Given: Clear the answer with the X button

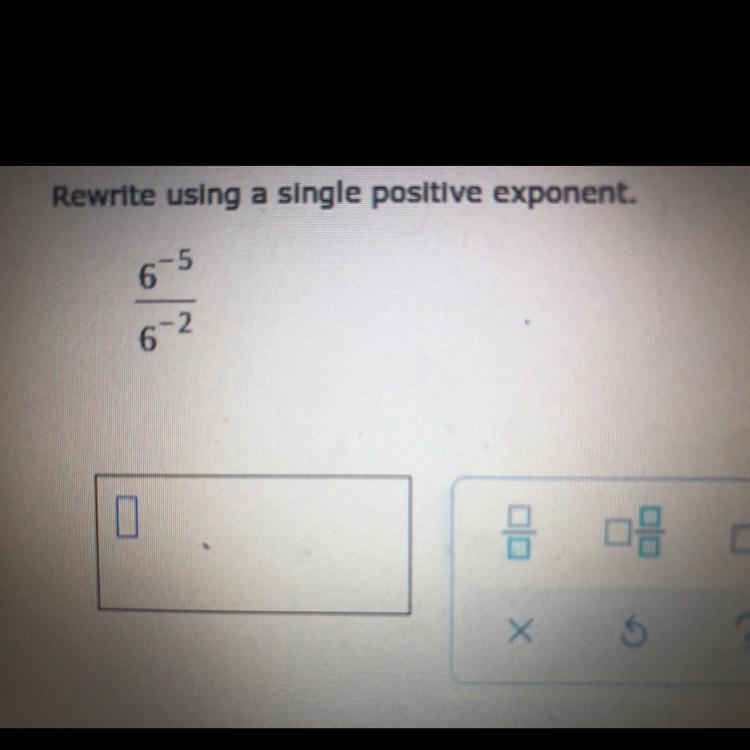Looking at the screenshot, I should [520, 632].
